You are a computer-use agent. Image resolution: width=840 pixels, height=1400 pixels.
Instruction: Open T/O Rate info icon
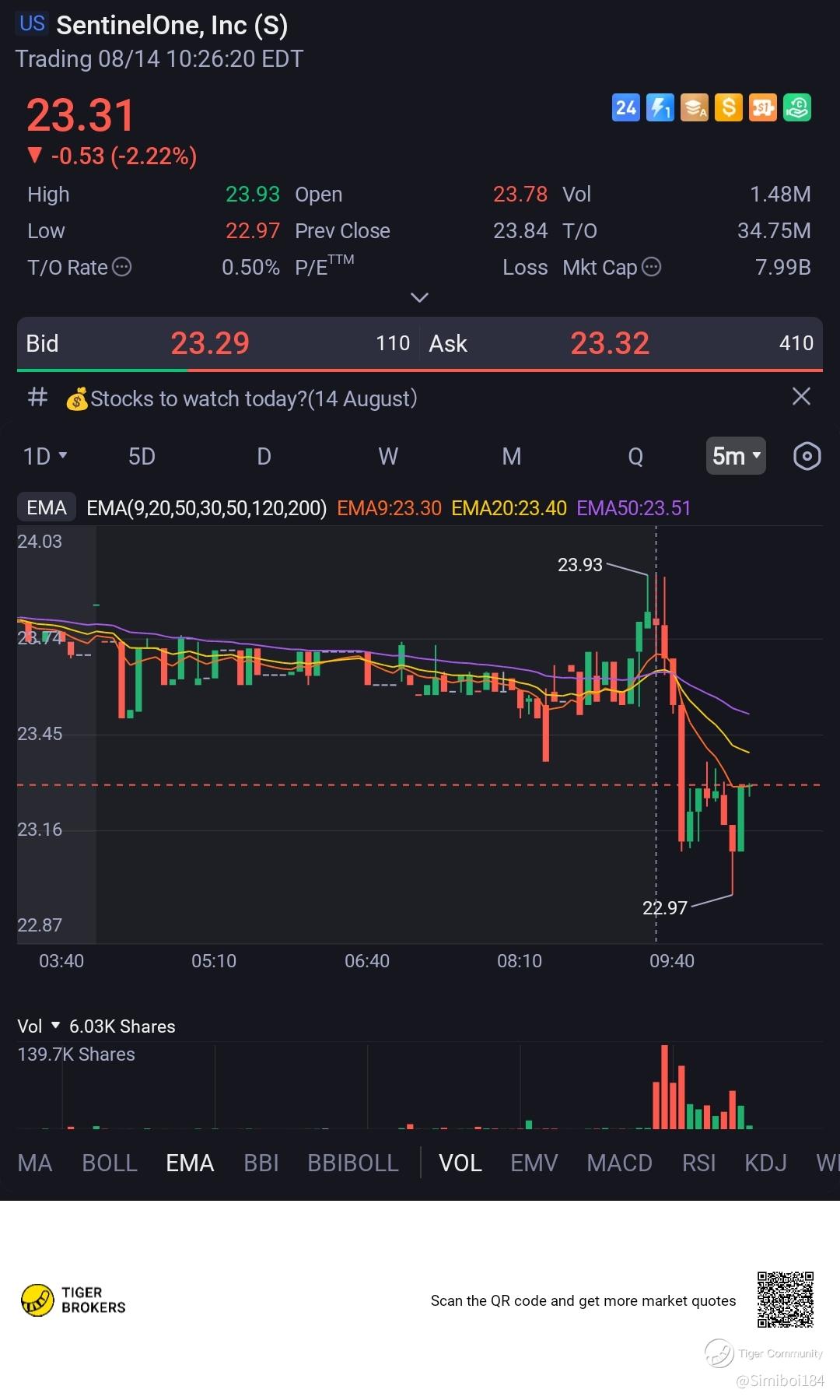[122, 267]
